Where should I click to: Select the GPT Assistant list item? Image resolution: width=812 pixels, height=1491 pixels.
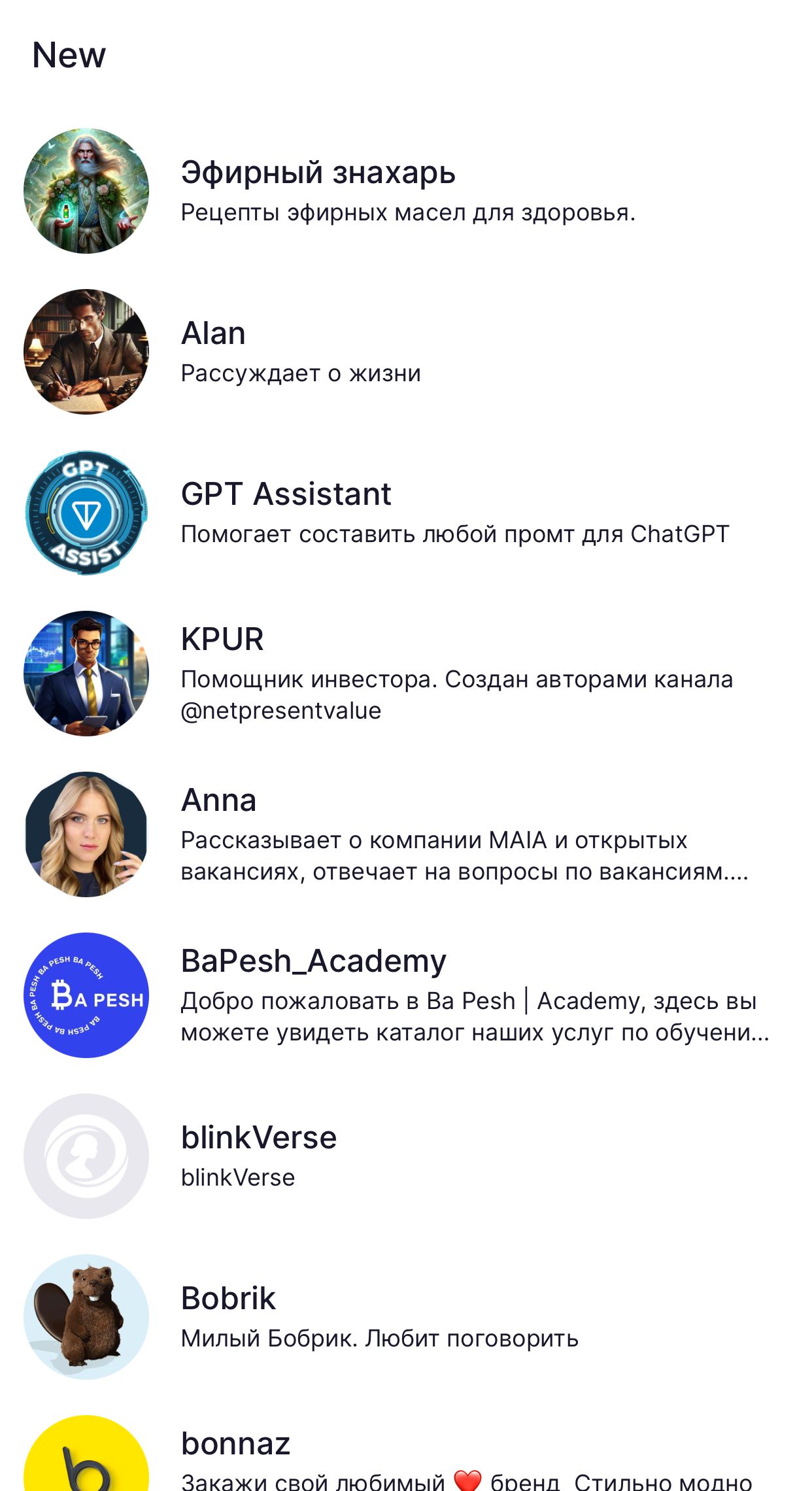pyautogui.click(x=286, y=495)
